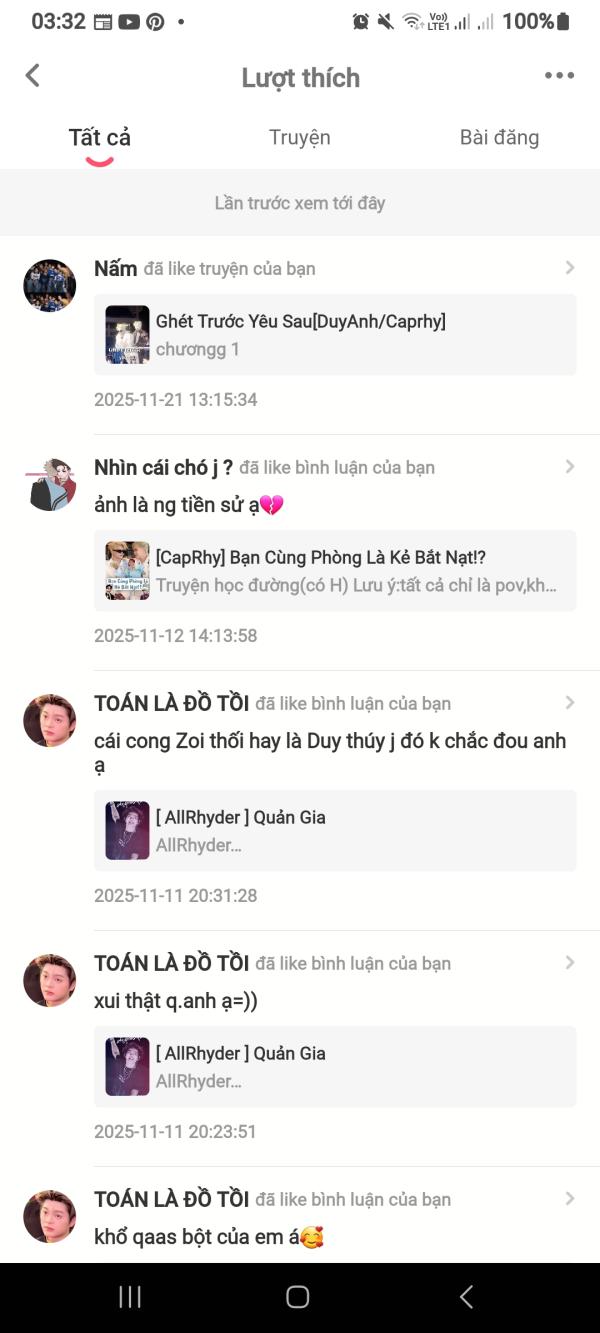The height and width of the screenshot is (1333, 600).
Task: Open the chevron on Nấm's like notification
Action: [x=570, y=268]
